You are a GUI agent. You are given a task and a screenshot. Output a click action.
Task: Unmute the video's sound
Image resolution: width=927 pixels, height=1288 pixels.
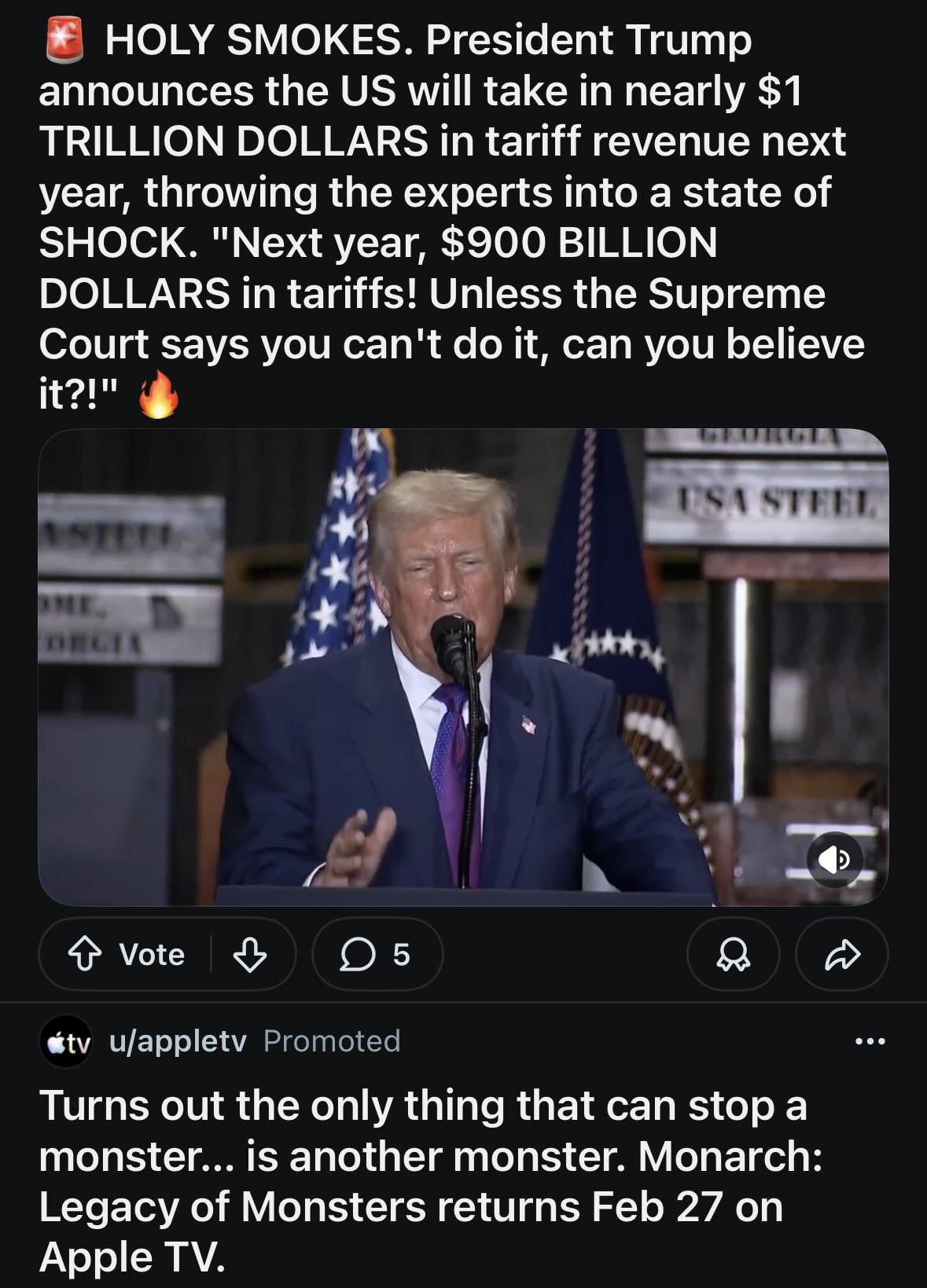(835, 861)
